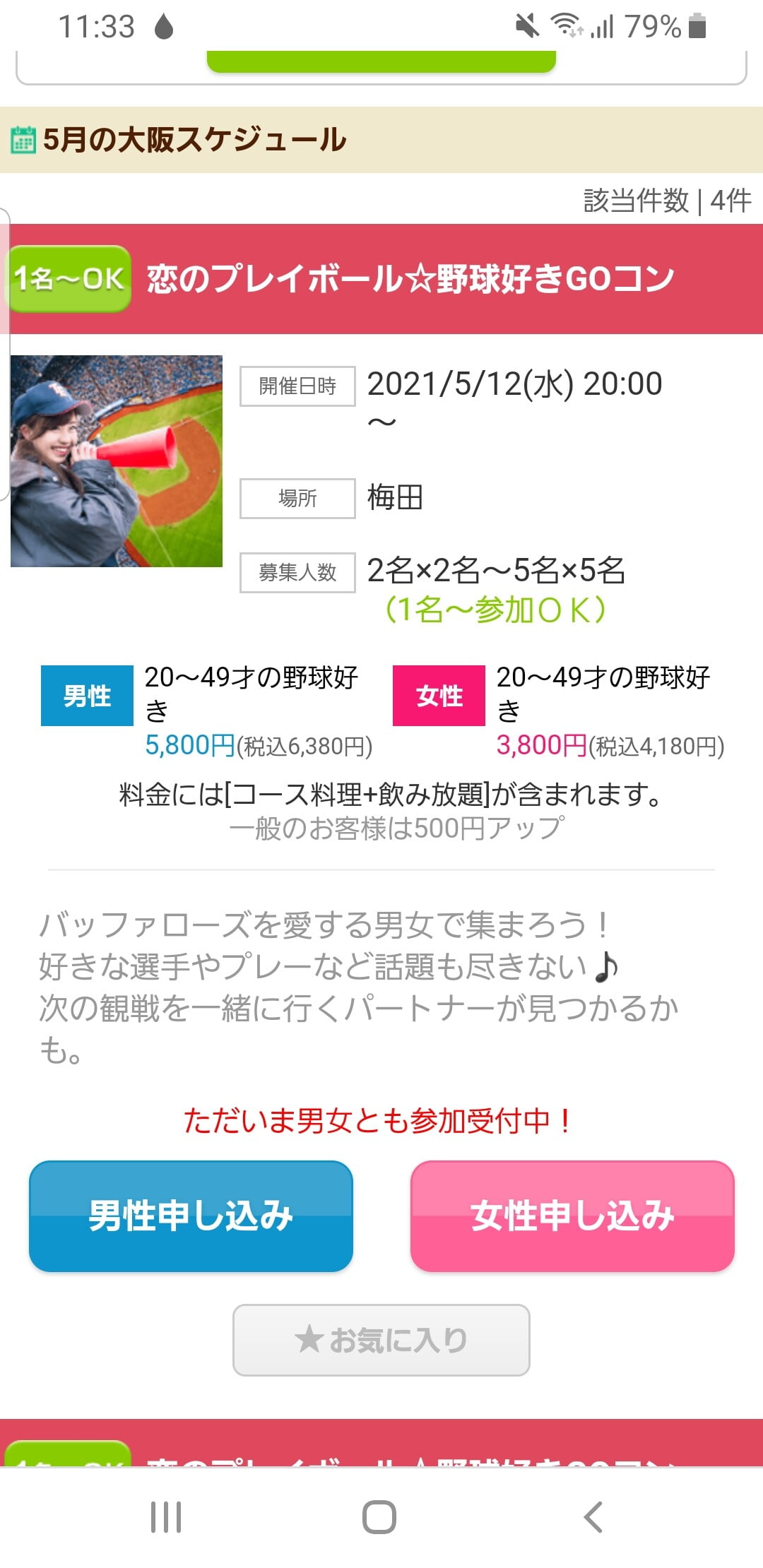Apply via the 女性申し込み button
The width and height of the screenshot is (763, 1568).
click(x=572, y=1216)
